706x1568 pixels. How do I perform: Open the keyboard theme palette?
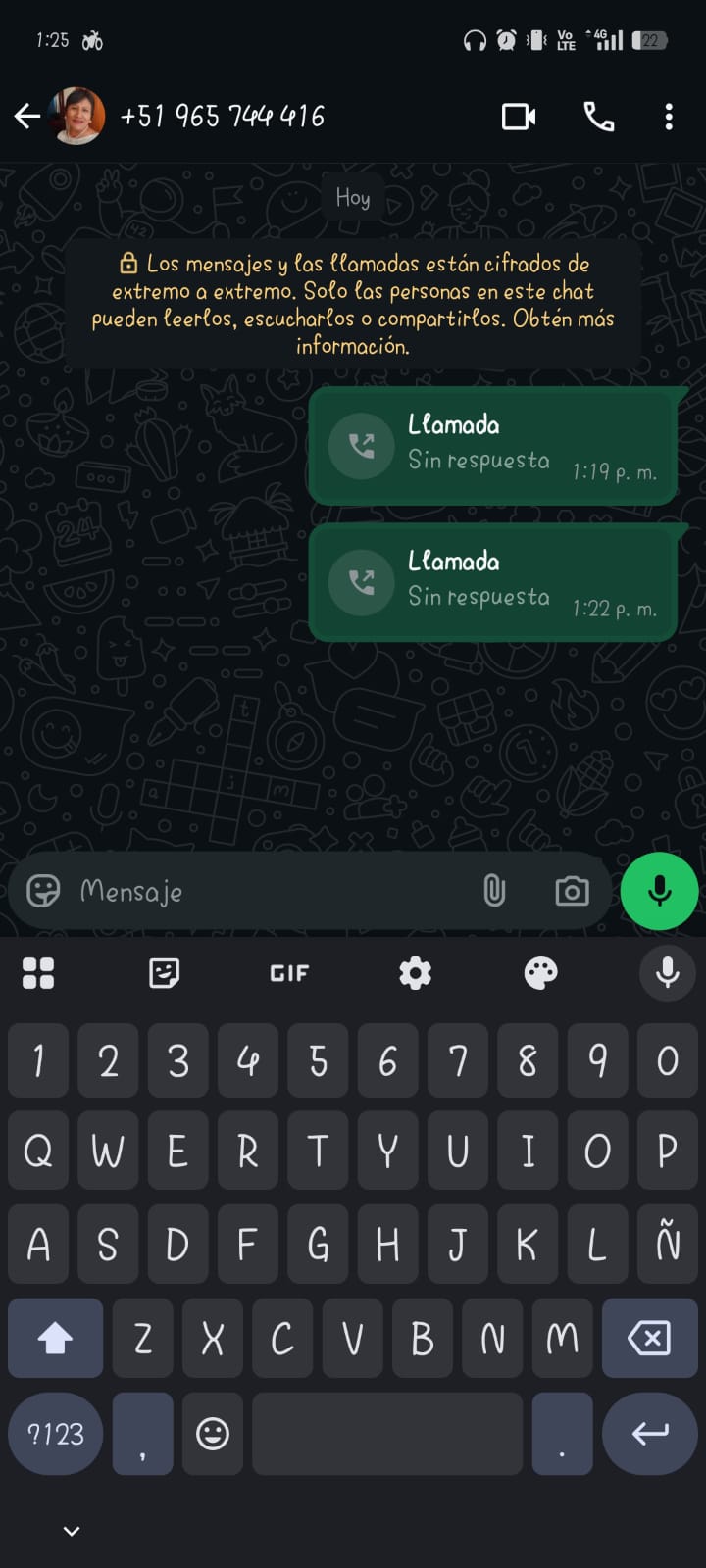click(x=540, y=973)
